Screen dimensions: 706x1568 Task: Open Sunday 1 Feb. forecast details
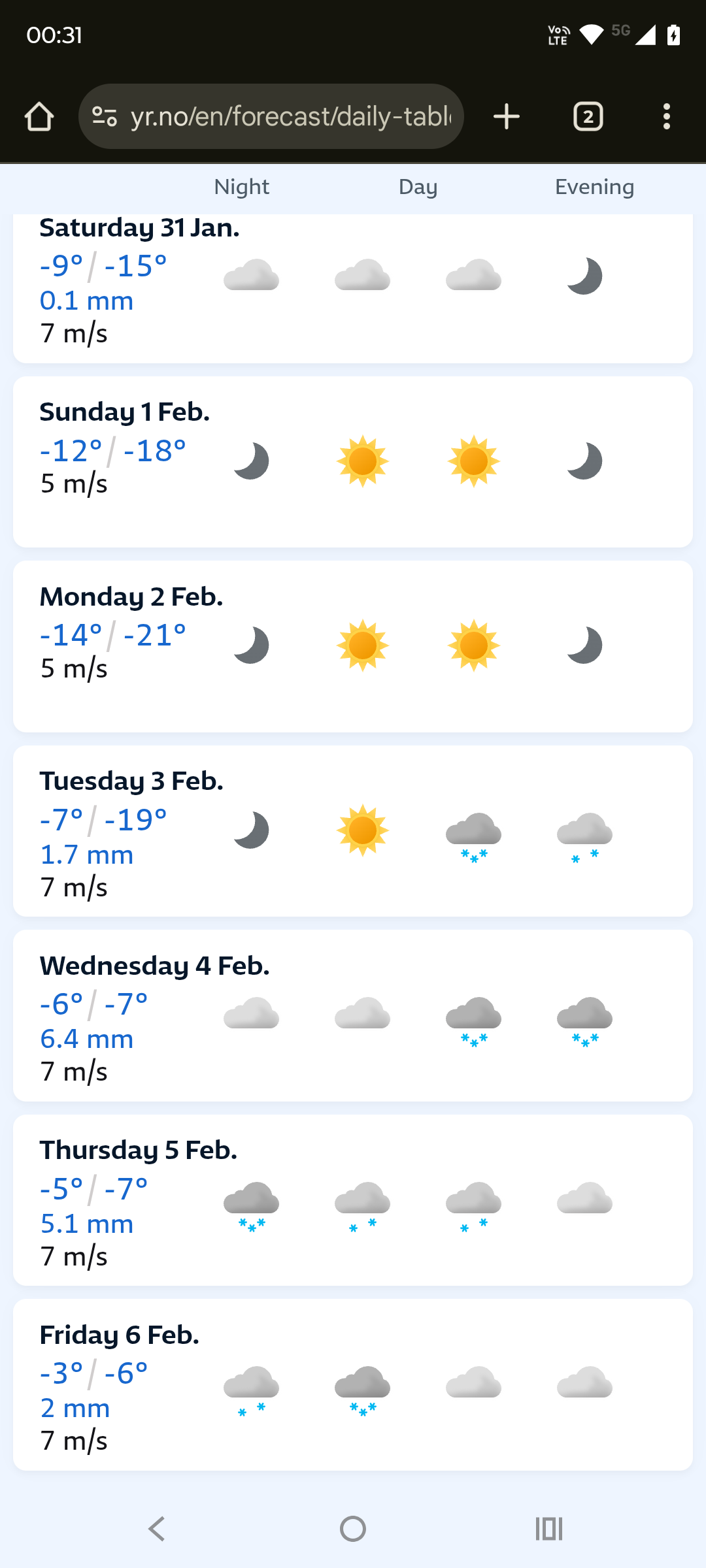[x=353, y=461]
